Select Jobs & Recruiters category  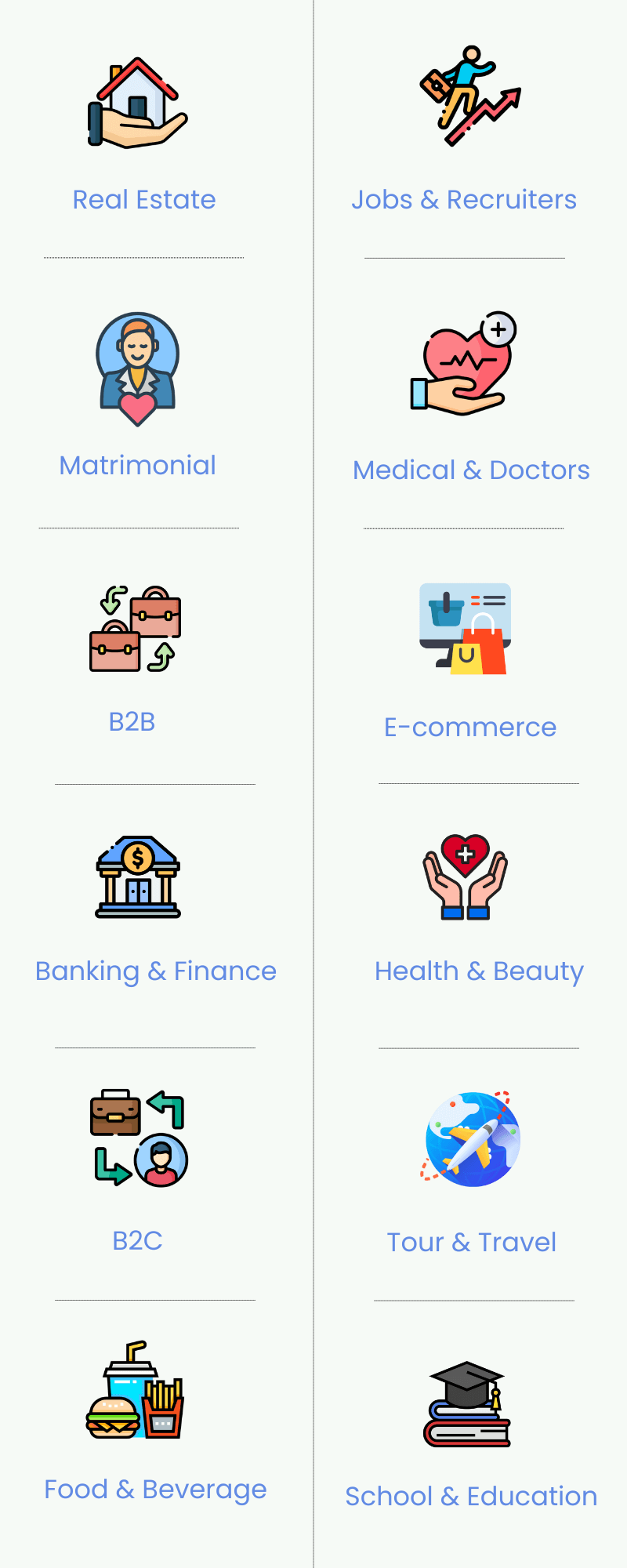464,199
